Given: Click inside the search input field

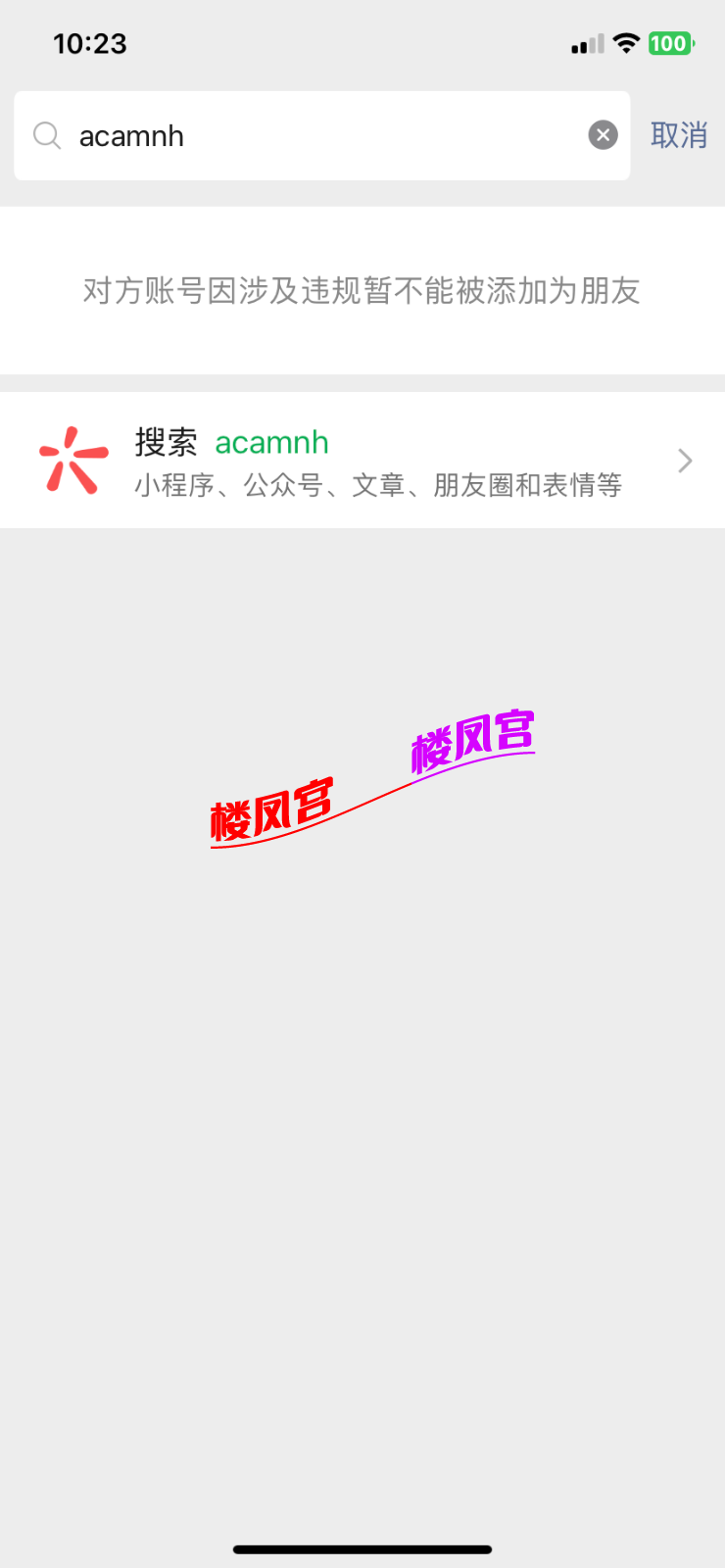Looking at the screenshot, I should 294,135.
